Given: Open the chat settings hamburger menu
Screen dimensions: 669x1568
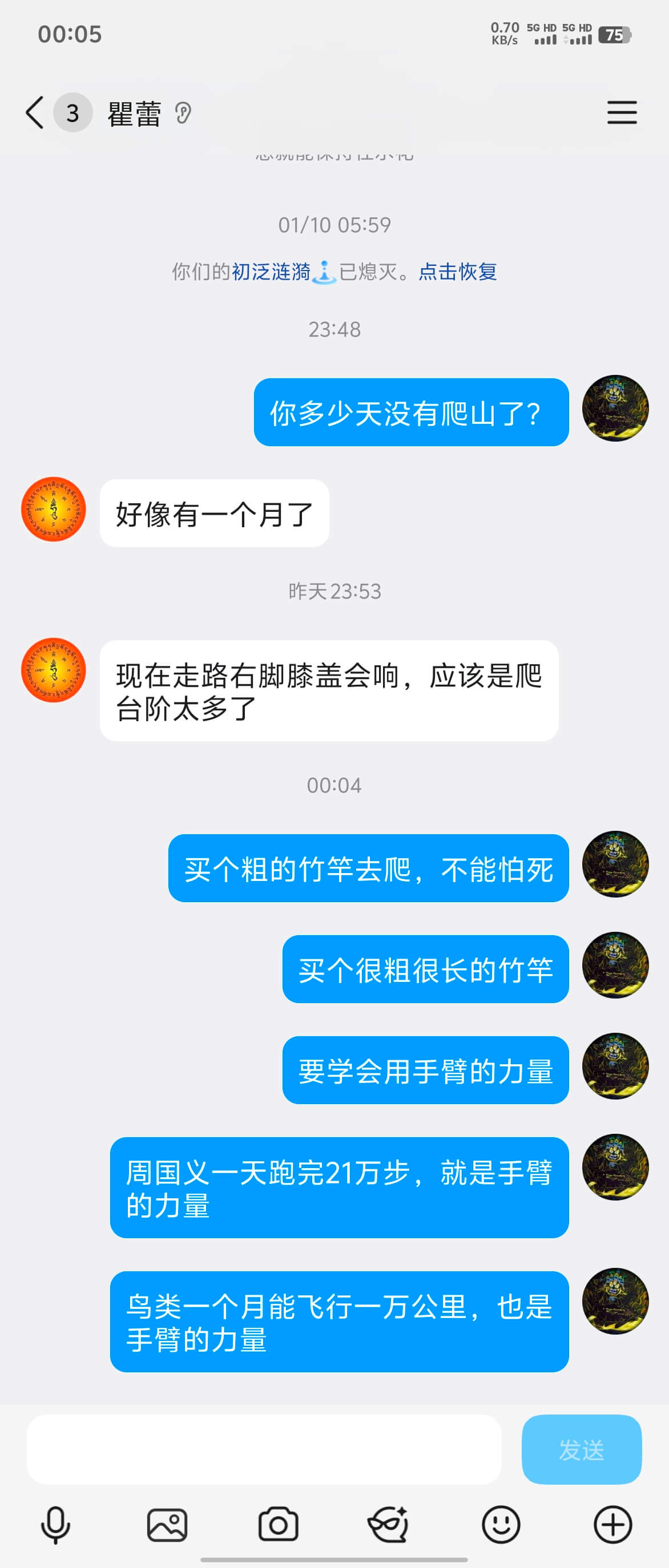Looking at the screenshot, I should tap(622, 113).
